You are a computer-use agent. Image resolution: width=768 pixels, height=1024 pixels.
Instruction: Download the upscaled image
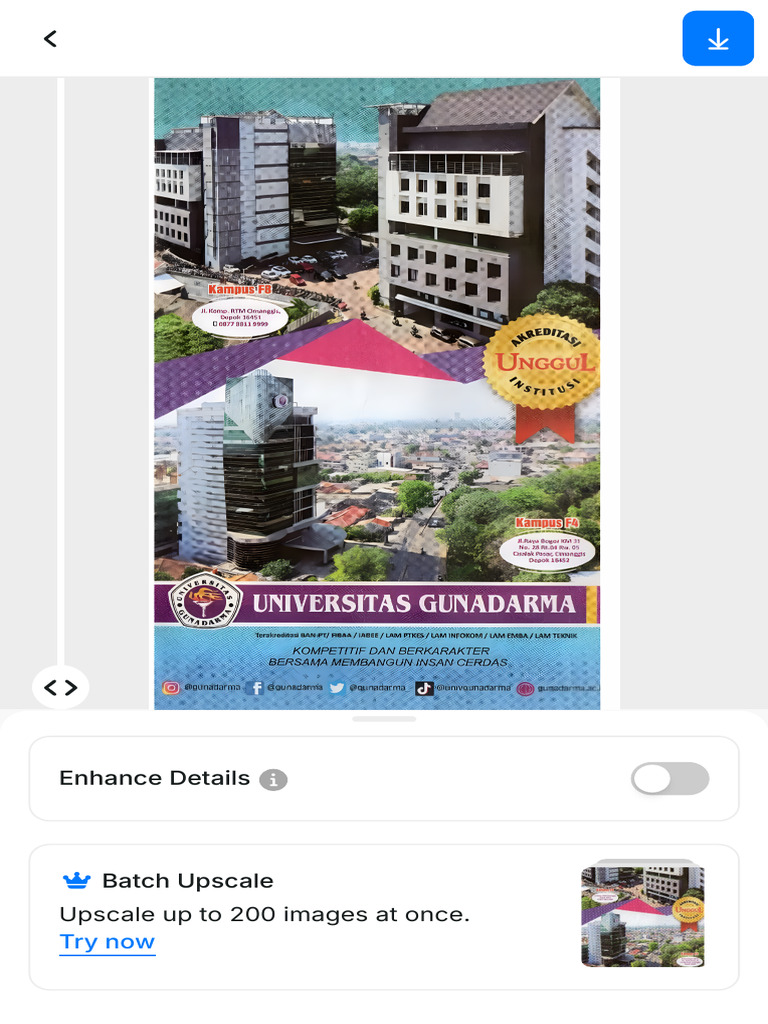click(x=717, y=39)
